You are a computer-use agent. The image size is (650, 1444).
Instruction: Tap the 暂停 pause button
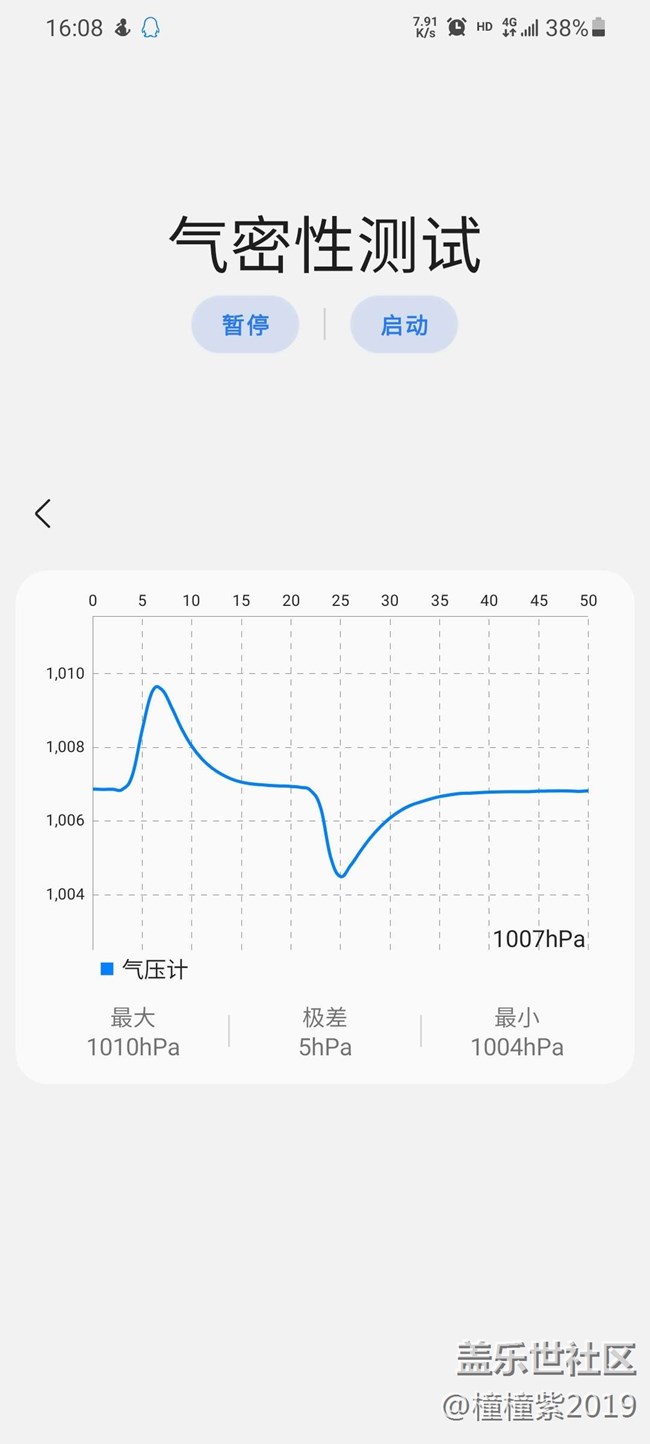[x=245, y=324]
